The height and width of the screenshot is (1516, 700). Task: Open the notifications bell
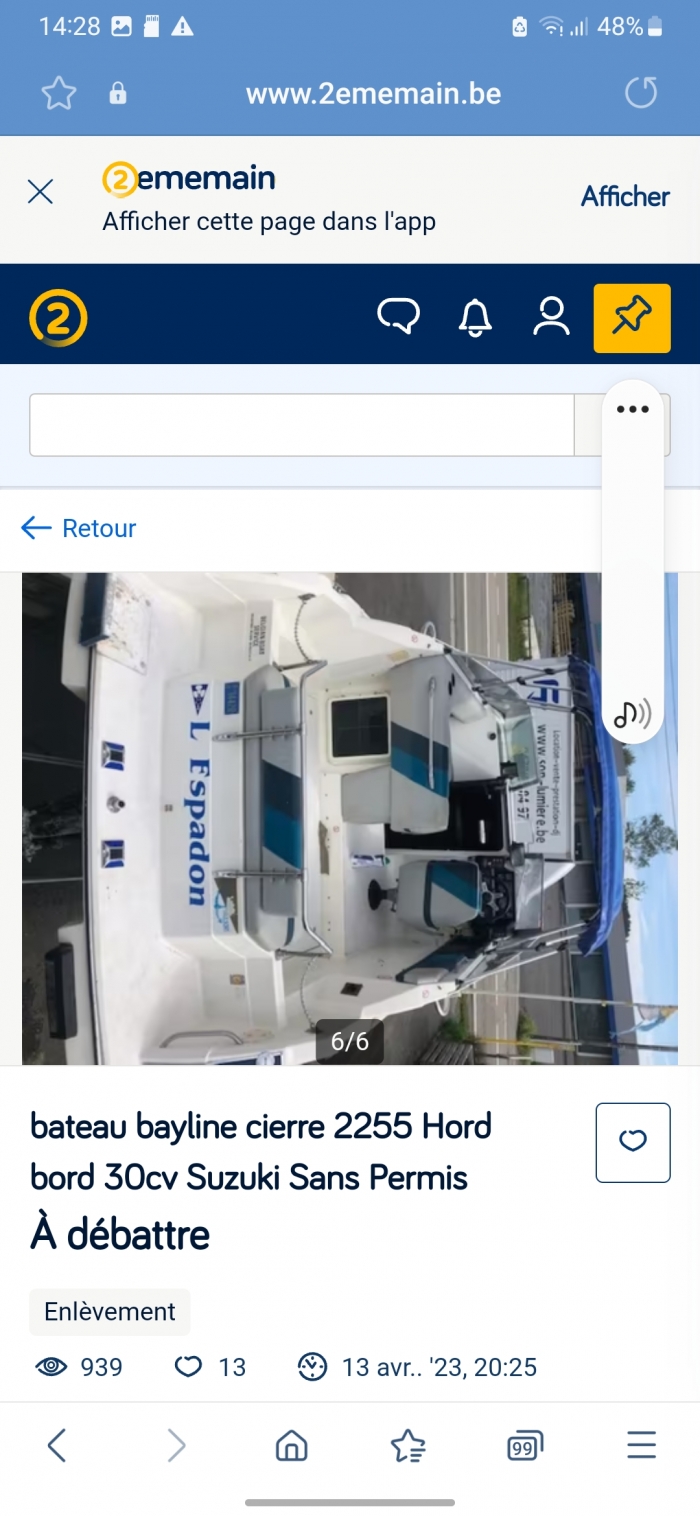[475, 317]
